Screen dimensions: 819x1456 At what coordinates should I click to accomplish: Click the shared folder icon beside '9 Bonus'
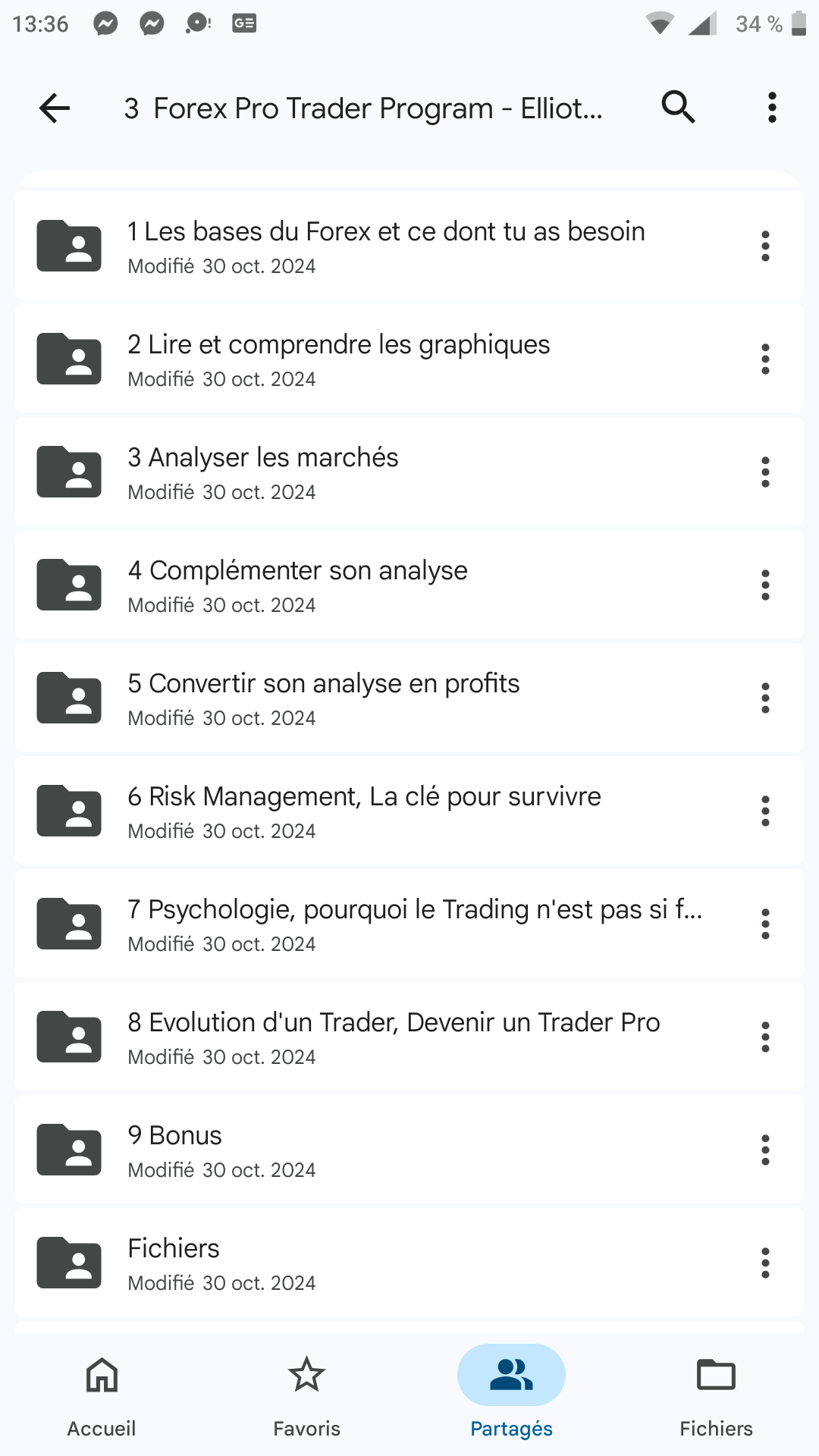(x=68, y=1149)
